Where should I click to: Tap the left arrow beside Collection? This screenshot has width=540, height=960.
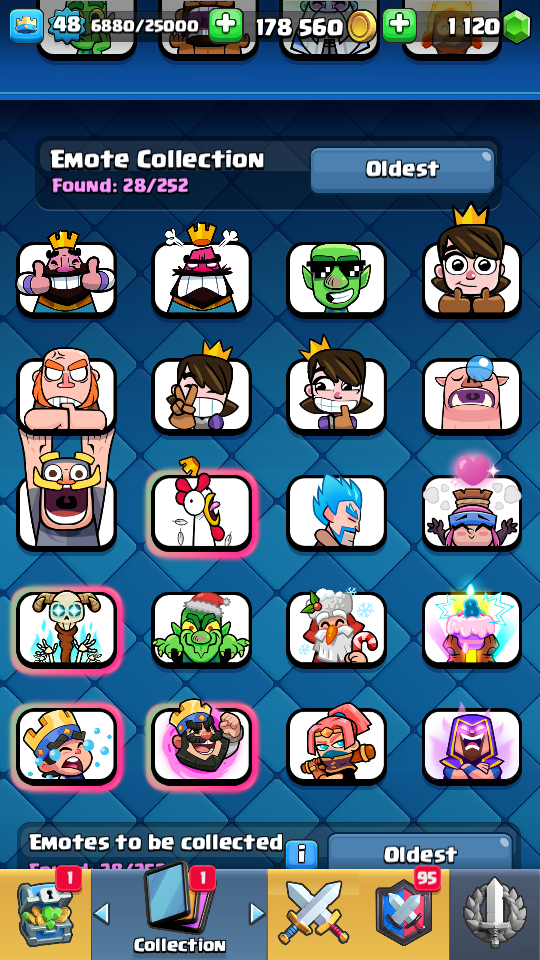(x=102, y=914)
